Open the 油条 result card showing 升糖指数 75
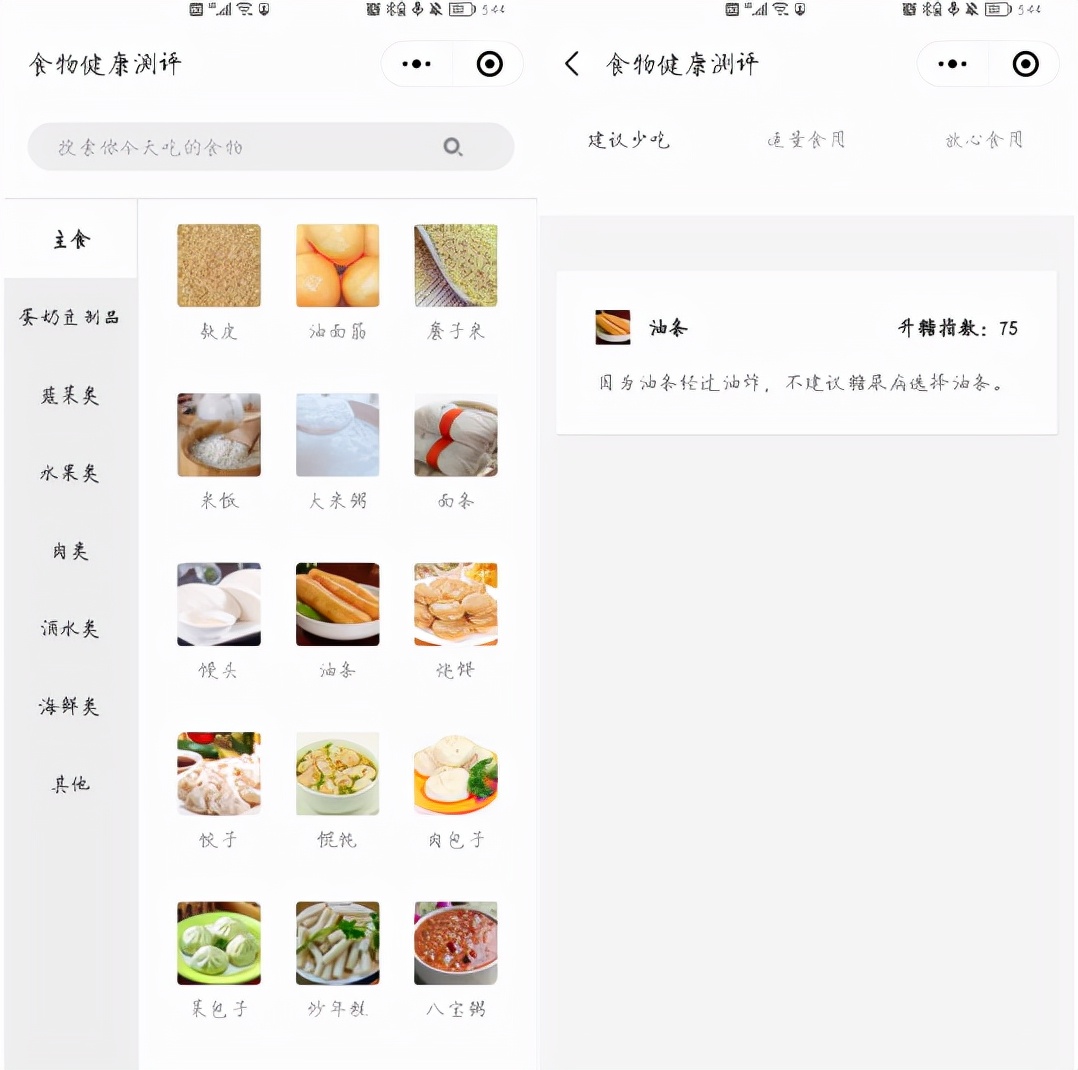 (806, 352)
